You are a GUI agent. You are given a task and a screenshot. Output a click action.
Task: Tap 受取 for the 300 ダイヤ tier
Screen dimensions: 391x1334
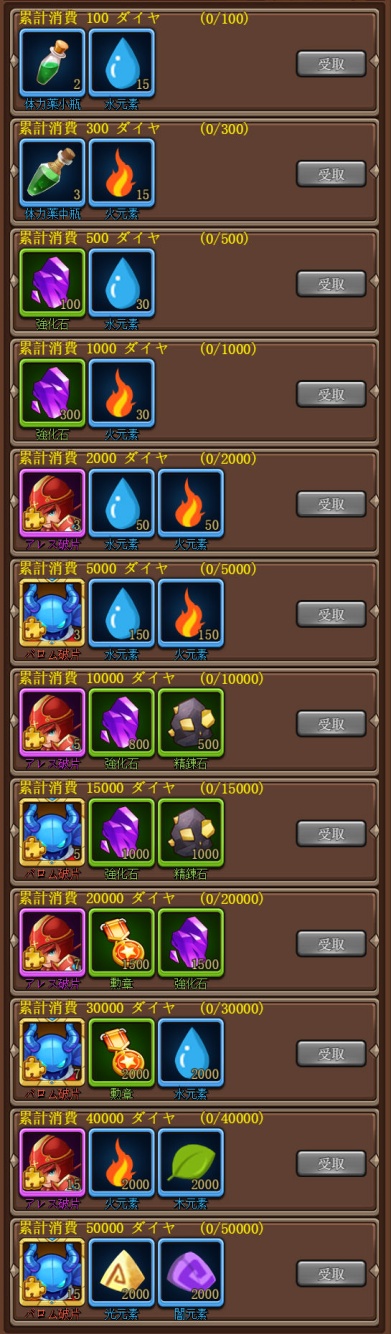(331, 174)
